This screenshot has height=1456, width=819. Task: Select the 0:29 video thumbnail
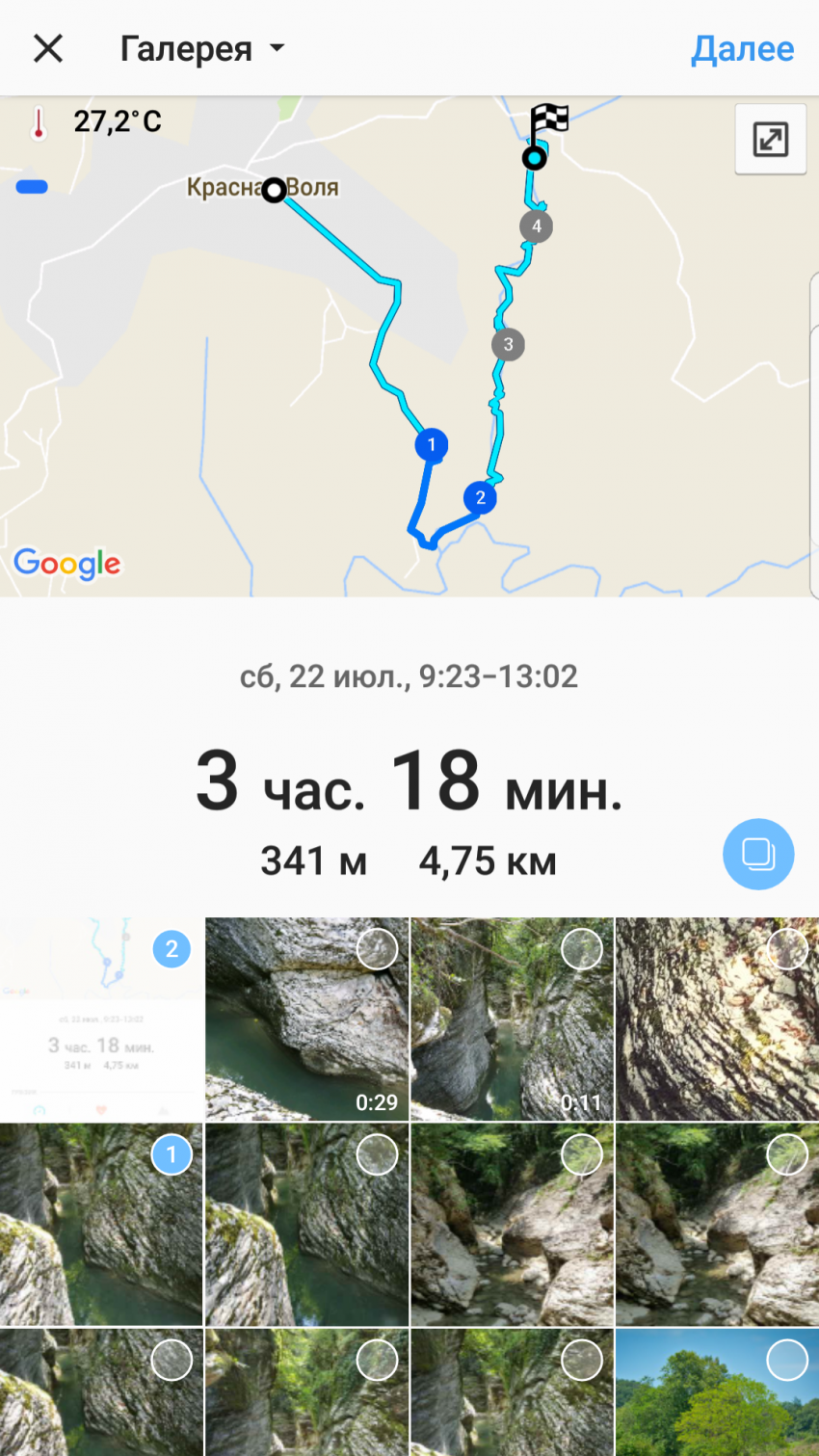point(307,1019)
